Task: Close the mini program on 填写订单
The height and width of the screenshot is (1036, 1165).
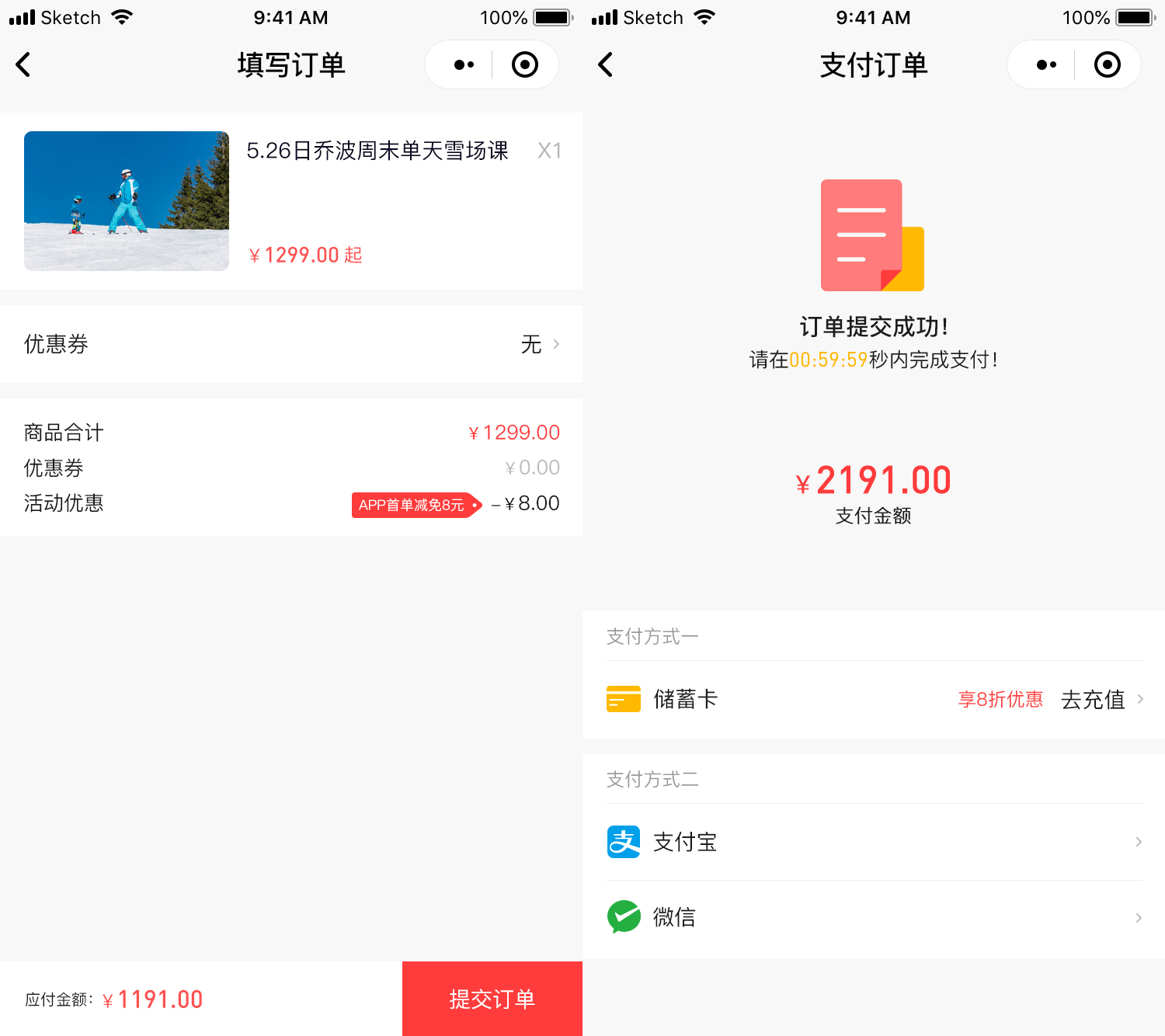Action: point(525,64)
